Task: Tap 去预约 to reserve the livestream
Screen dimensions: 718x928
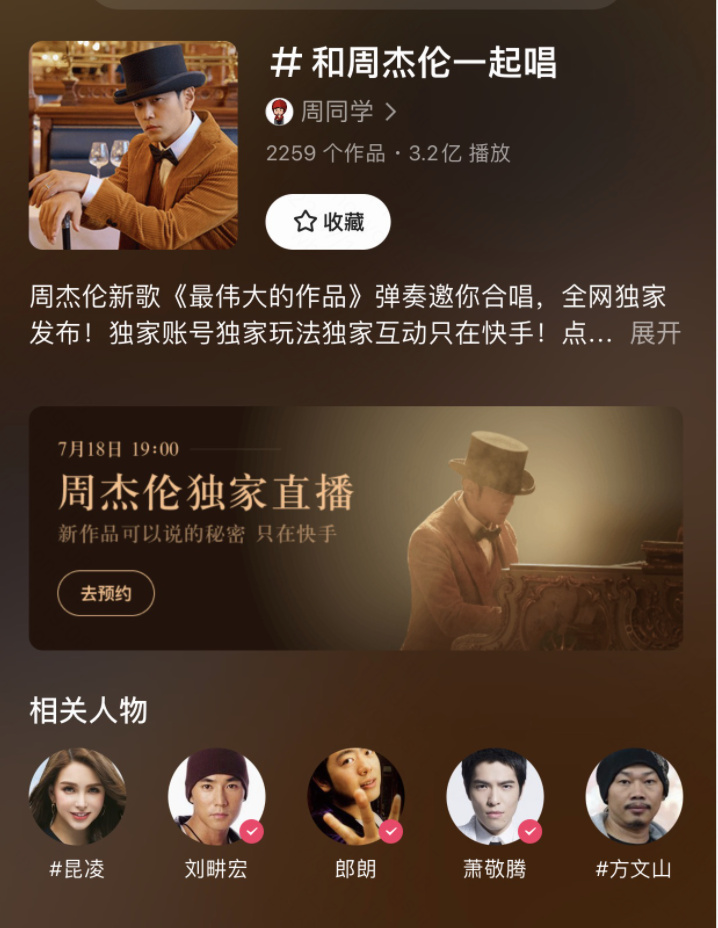Action: click(106, 594)
